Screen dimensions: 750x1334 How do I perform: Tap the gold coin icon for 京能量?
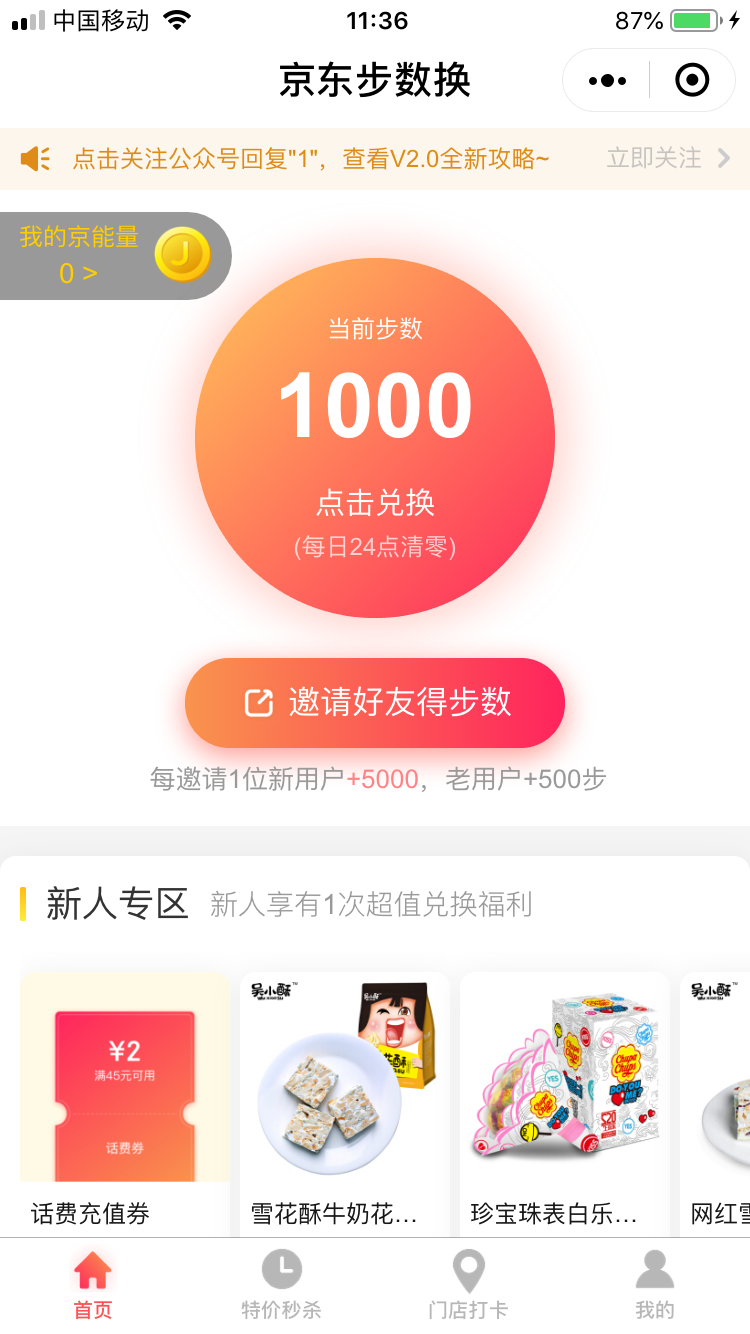tap(181, 255)
